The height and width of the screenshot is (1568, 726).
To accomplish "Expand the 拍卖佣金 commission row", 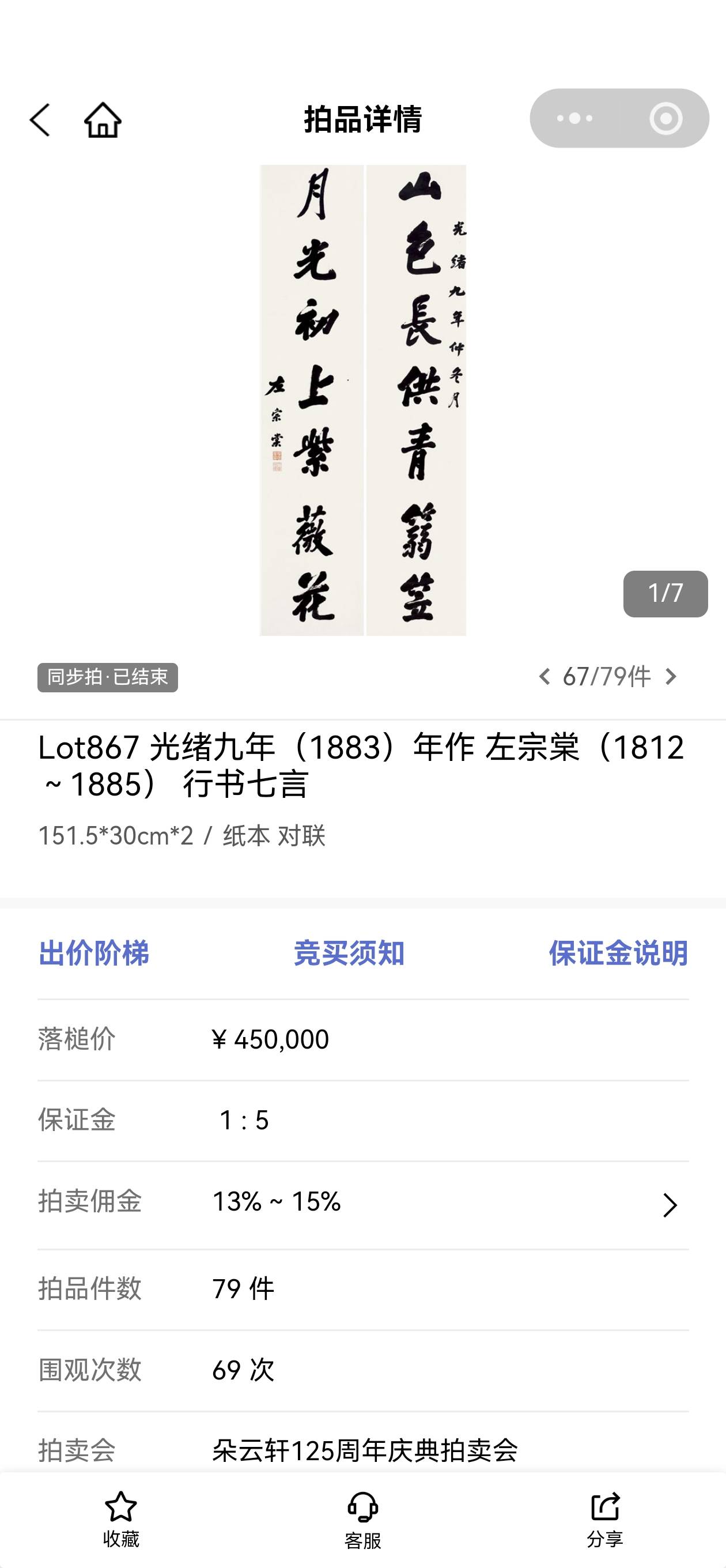I will click(x=670, y=1205).
